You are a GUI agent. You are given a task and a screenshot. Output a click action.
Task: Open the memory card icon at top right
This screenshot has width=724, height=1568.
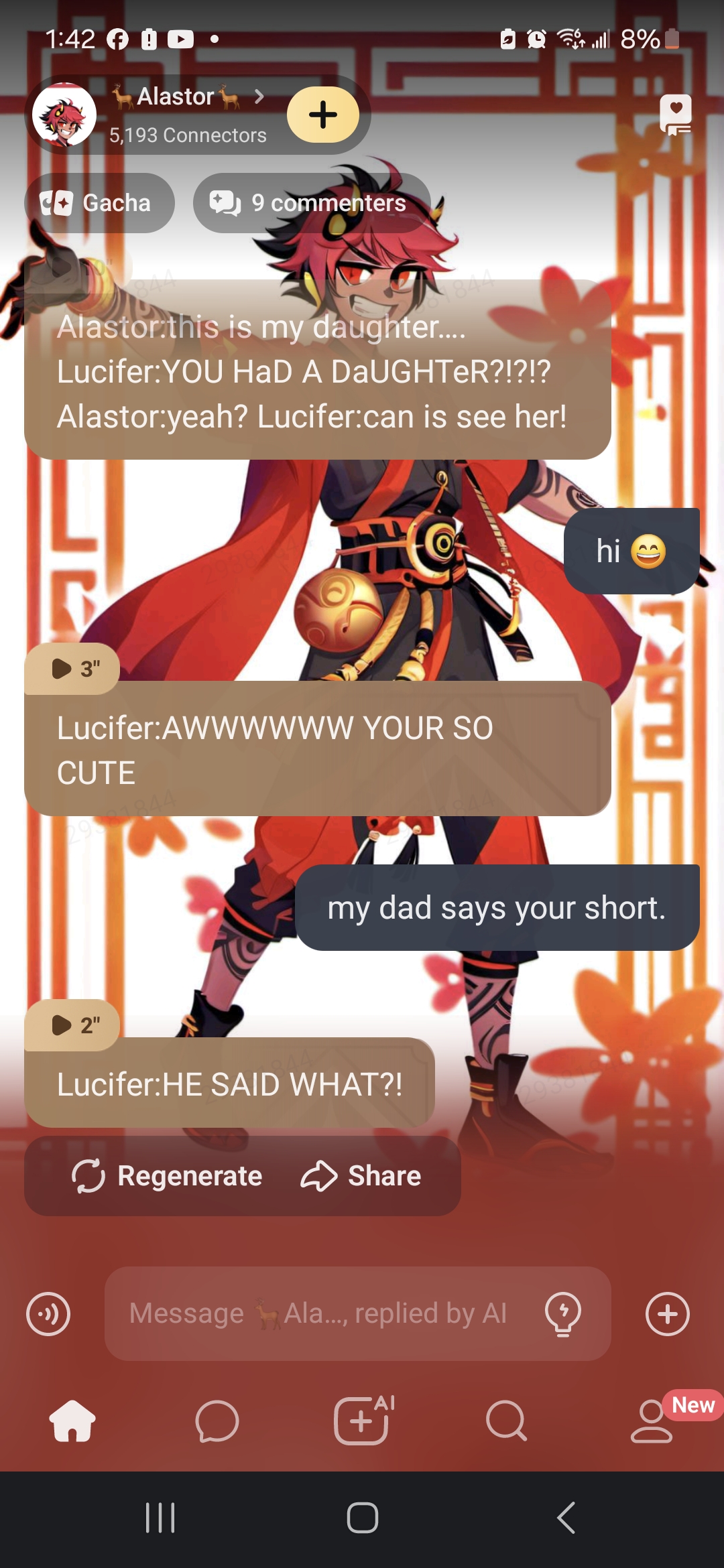[675, 115]
